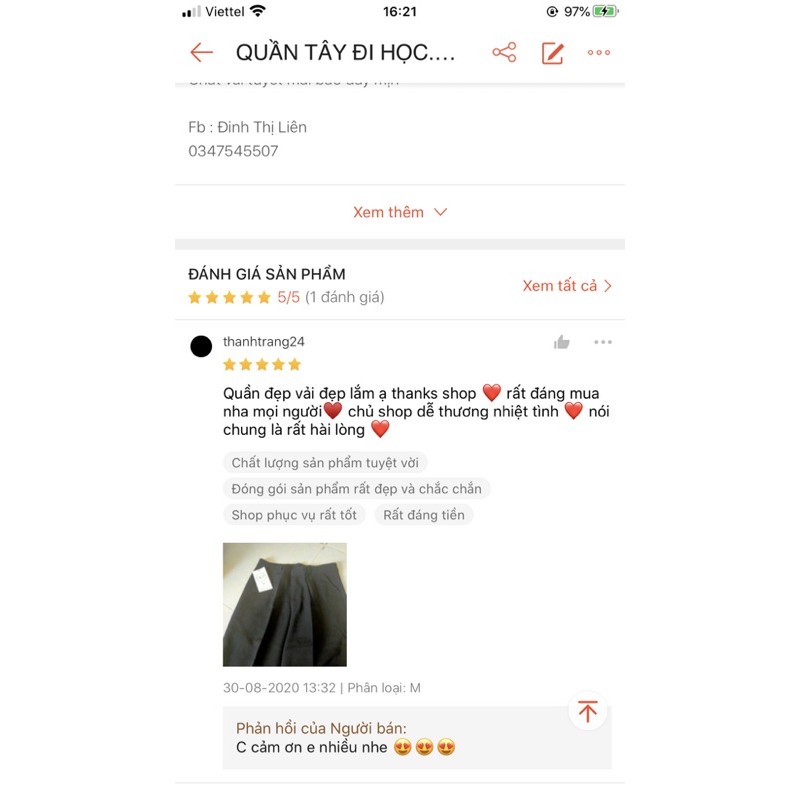Open the top bar overflow menu
This screenshot has width=800, height=800.
[x=599, y=53]
